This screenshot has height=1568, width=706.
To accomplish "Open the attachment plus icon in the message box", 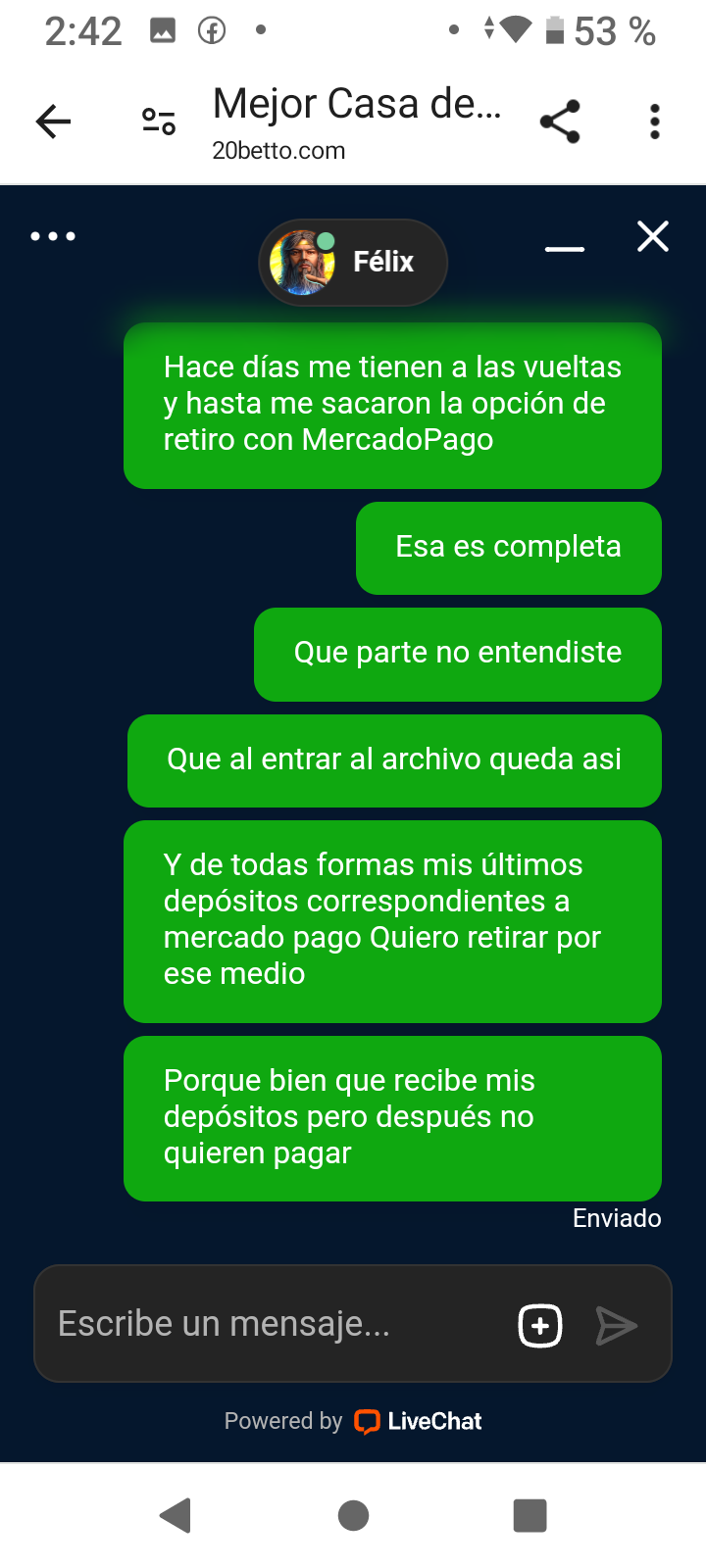I will pyautogui.click(x=539, y=1324).
